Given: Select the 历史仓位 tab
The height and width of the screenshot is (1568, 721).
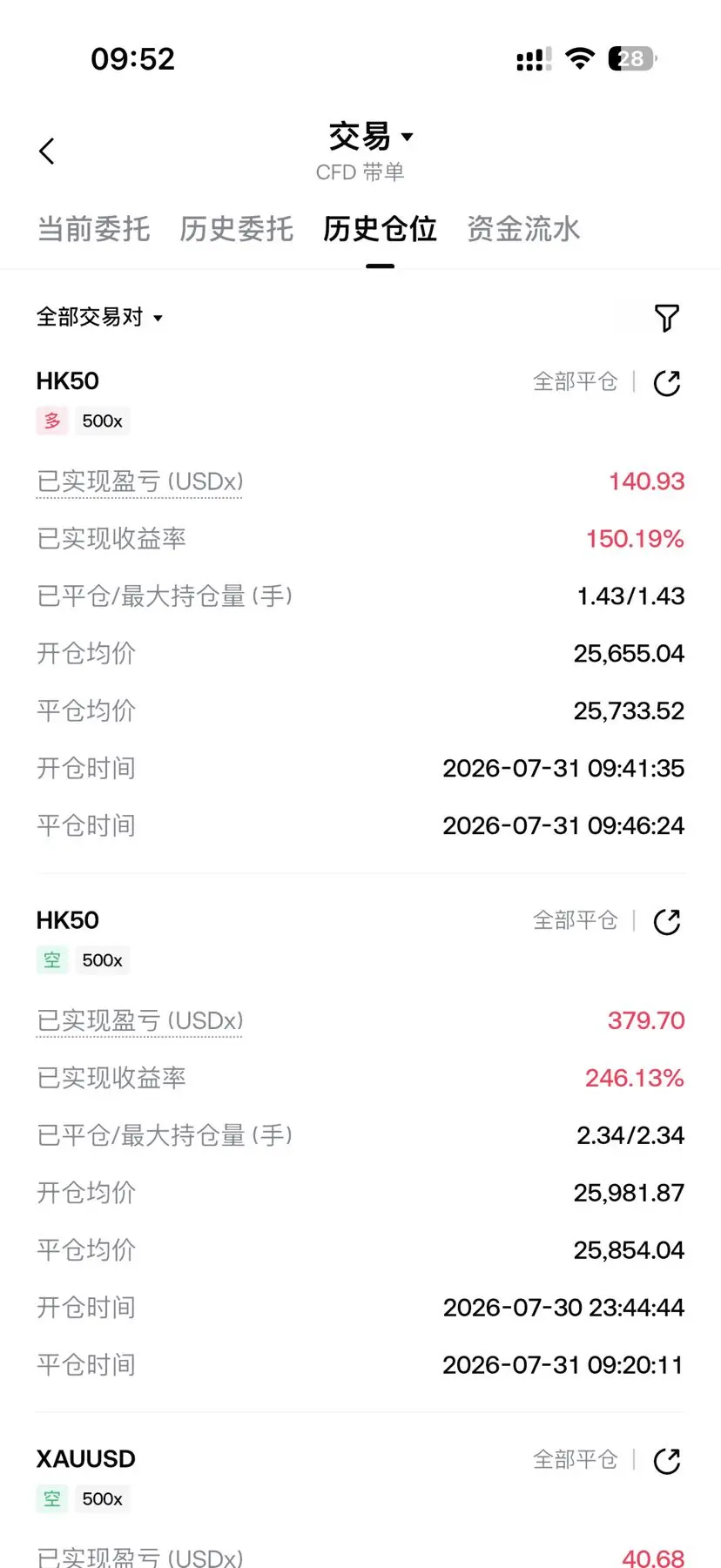Looking at the screenshot, I should pyautogui.click(x=380, y=229).
